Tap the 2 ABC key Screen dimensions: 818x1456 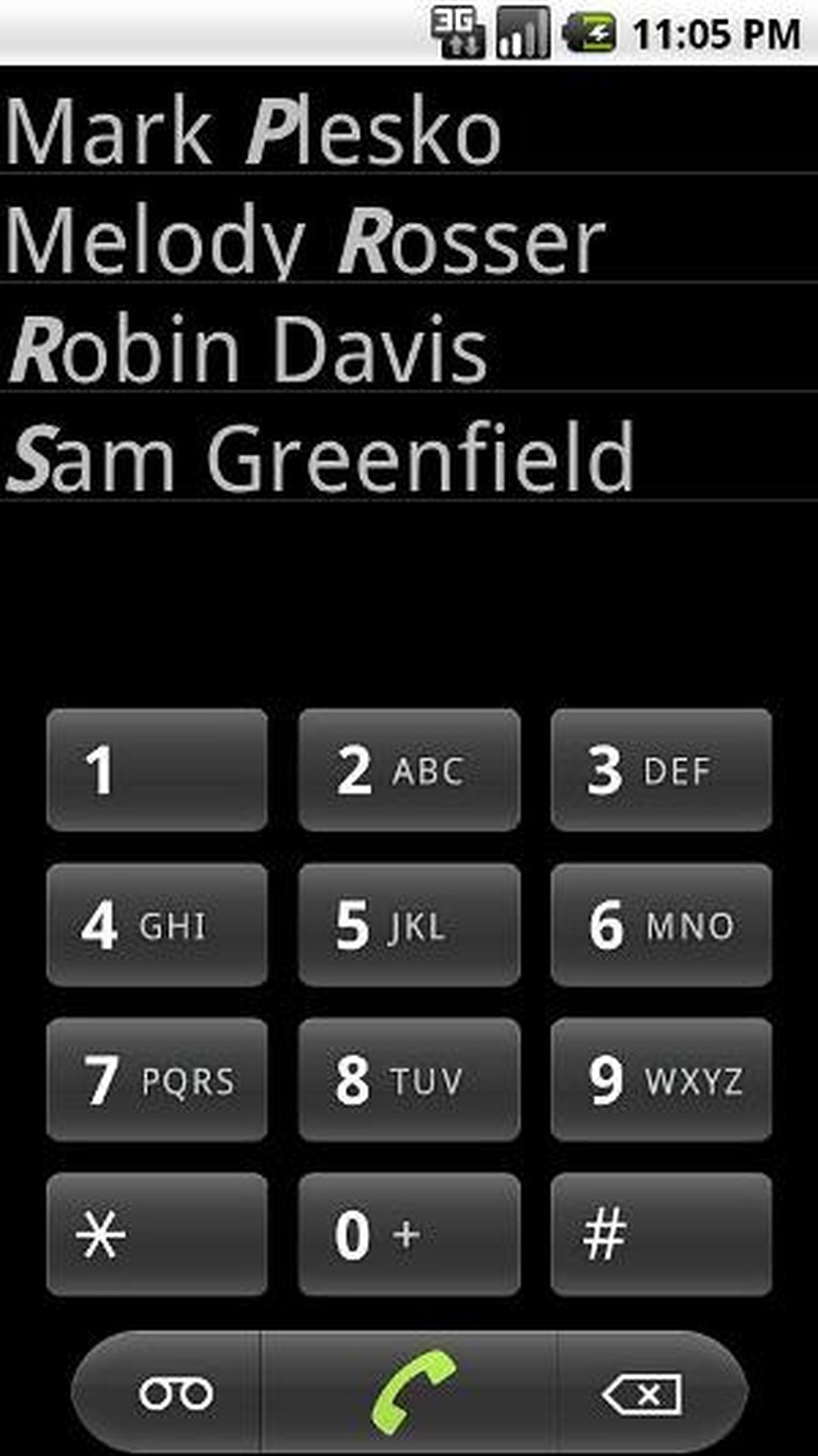pos(409,770)
